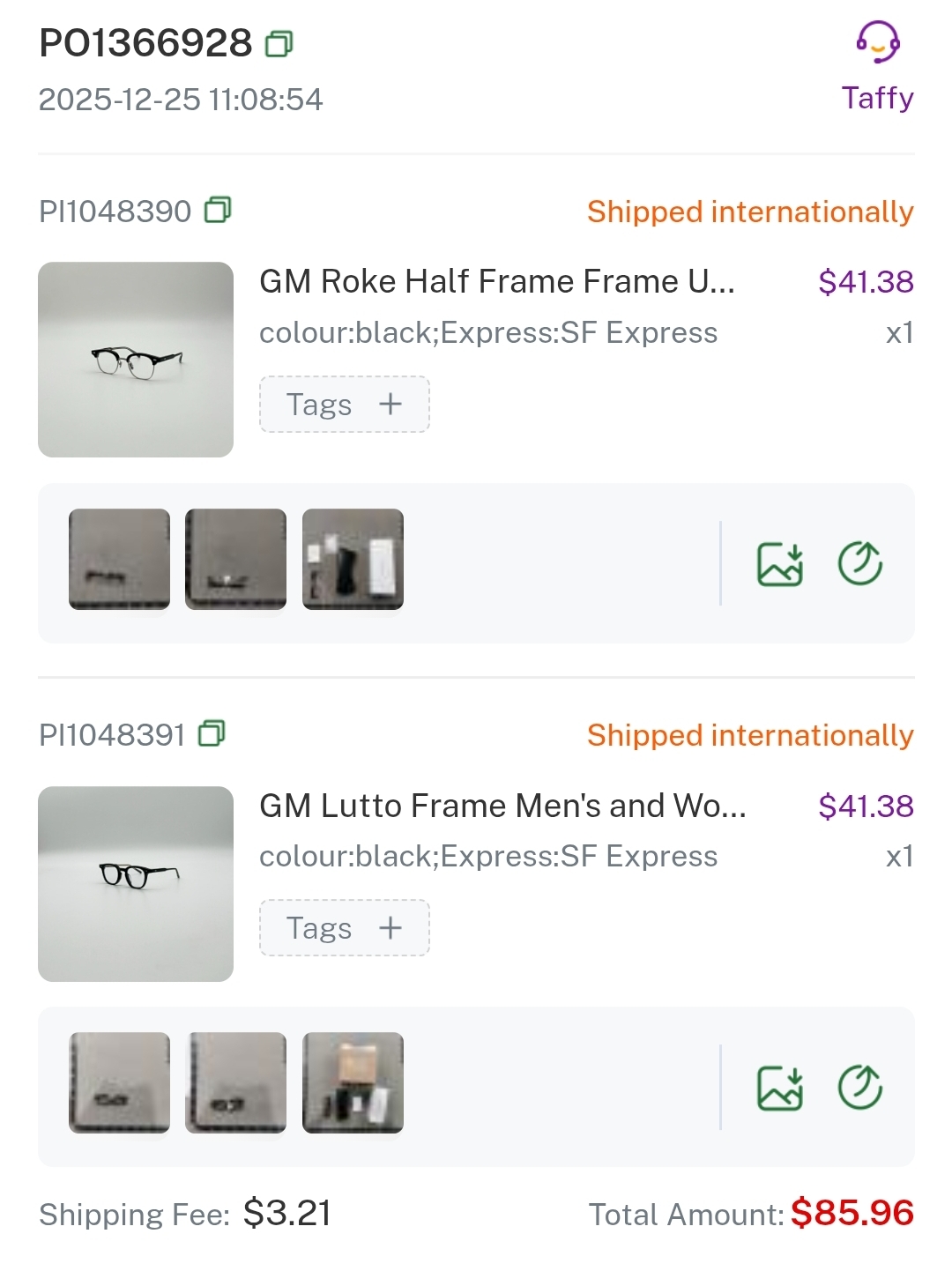952x1271 pixels.
Task: Download QC photos for PI1048390
Action: (x=780, y=563)
